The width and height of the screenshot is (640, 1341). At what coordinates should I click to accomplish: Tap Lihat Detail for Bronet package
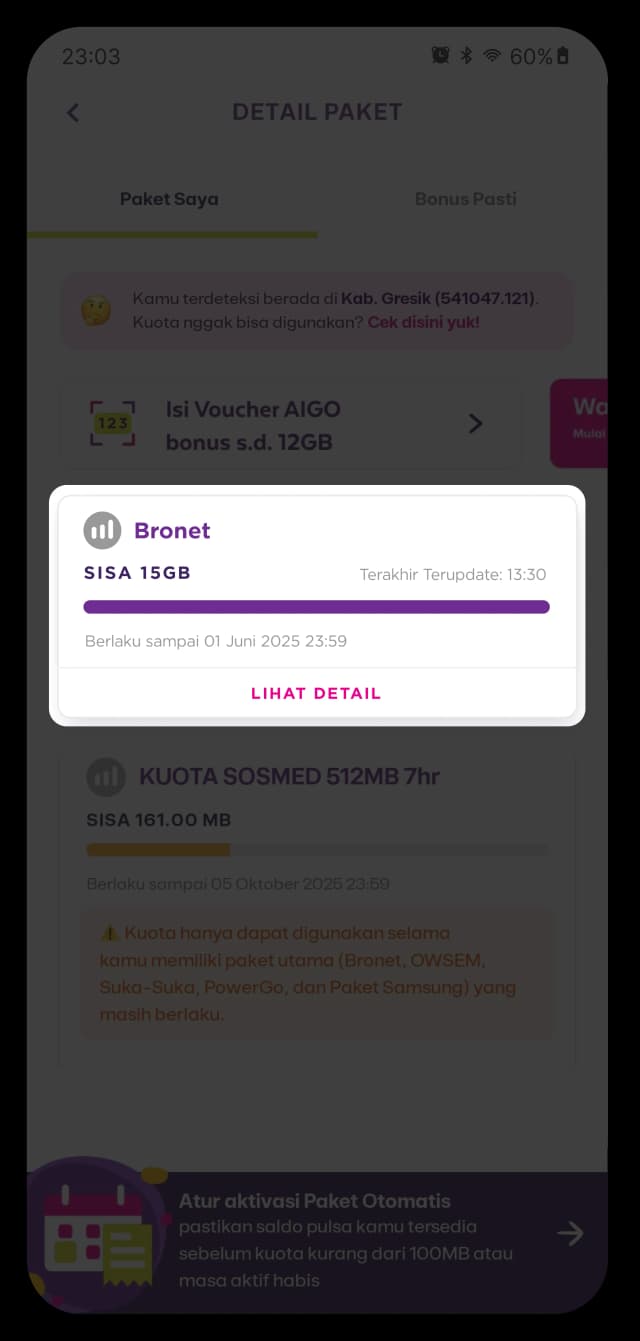pyautogui.click(x=316, y=693)
